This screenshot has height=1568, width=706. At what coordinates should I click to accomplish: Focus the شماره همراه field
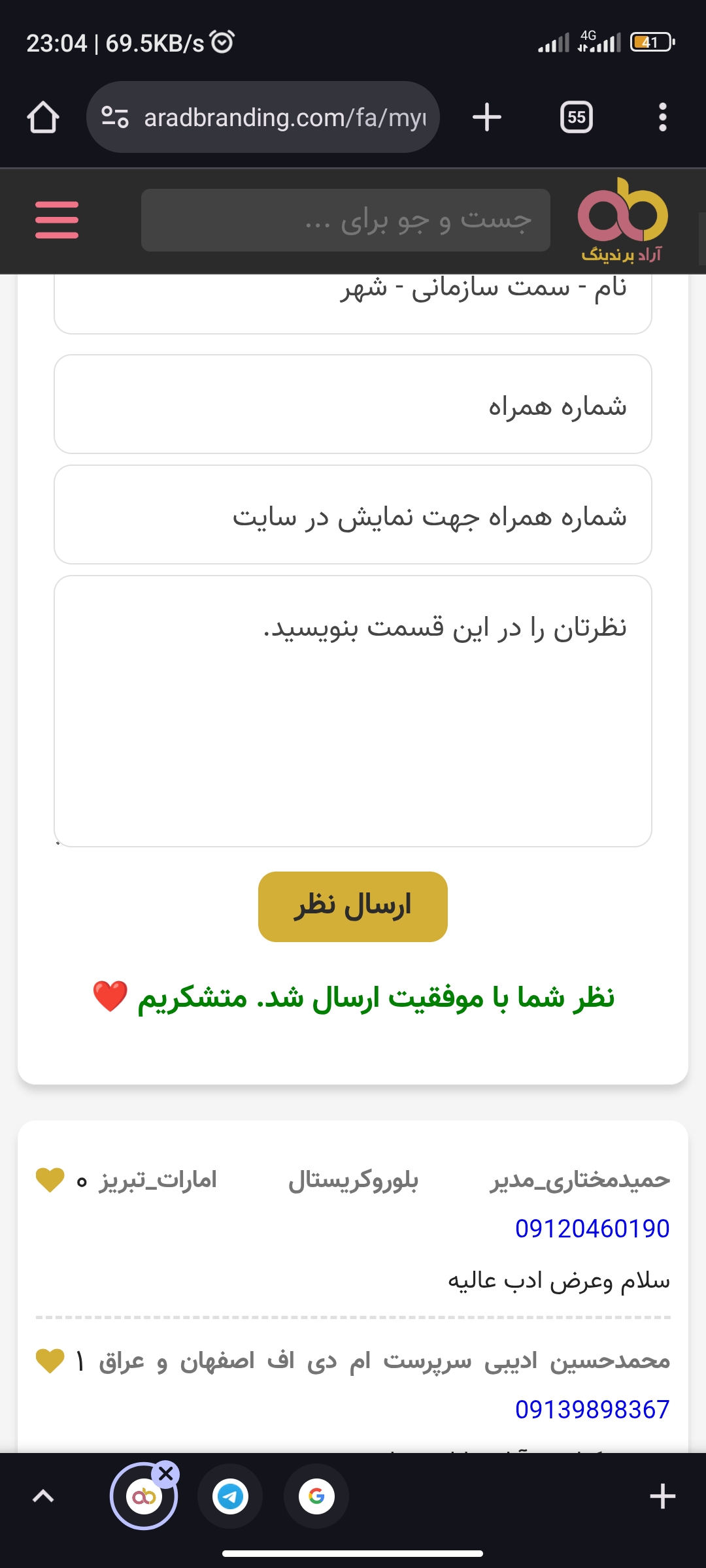[x=353, y=404]
